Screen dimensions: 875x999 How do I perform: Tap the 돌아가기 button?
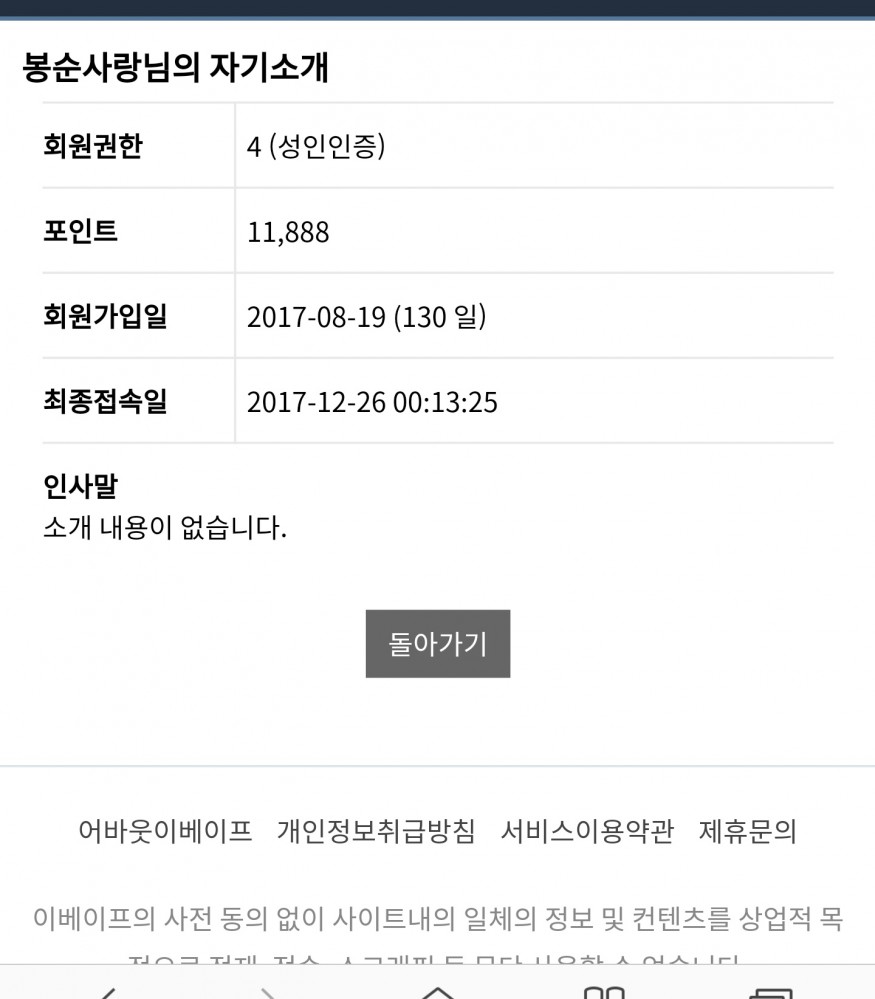pyautogui.click(x=437, y=644)
